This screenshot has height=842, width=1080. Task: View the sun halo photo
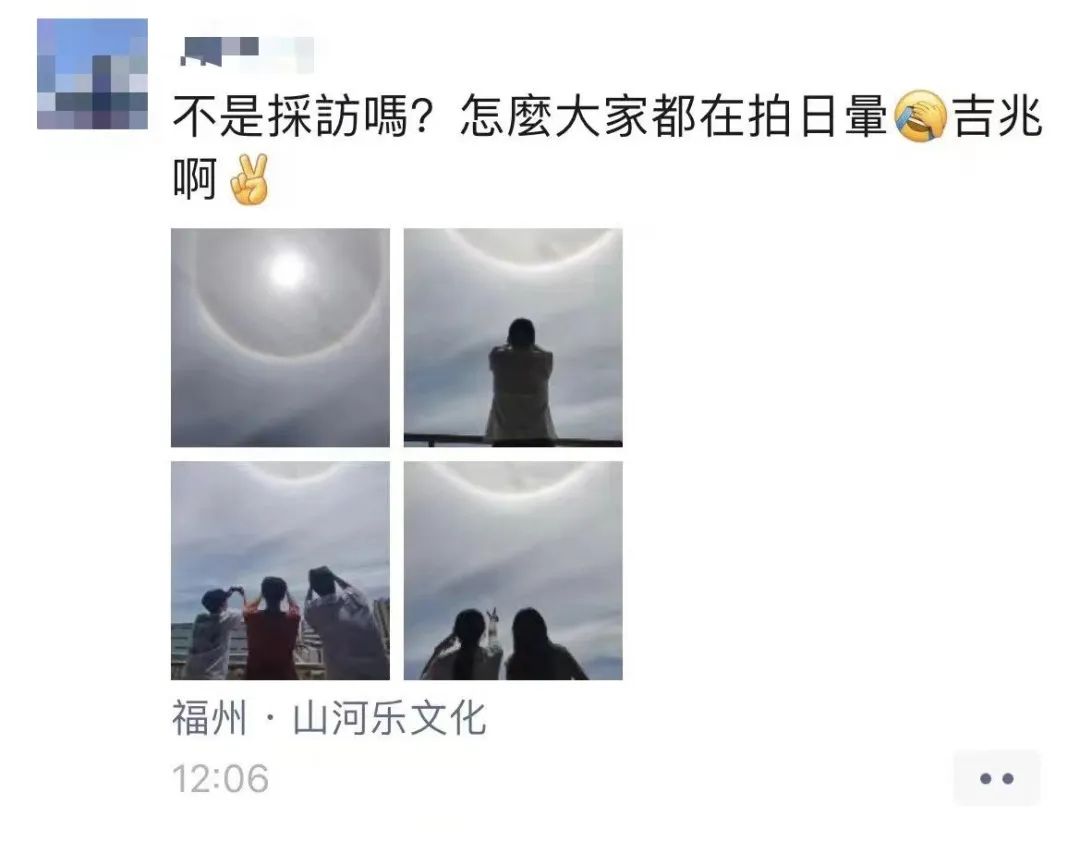[280, 337]
